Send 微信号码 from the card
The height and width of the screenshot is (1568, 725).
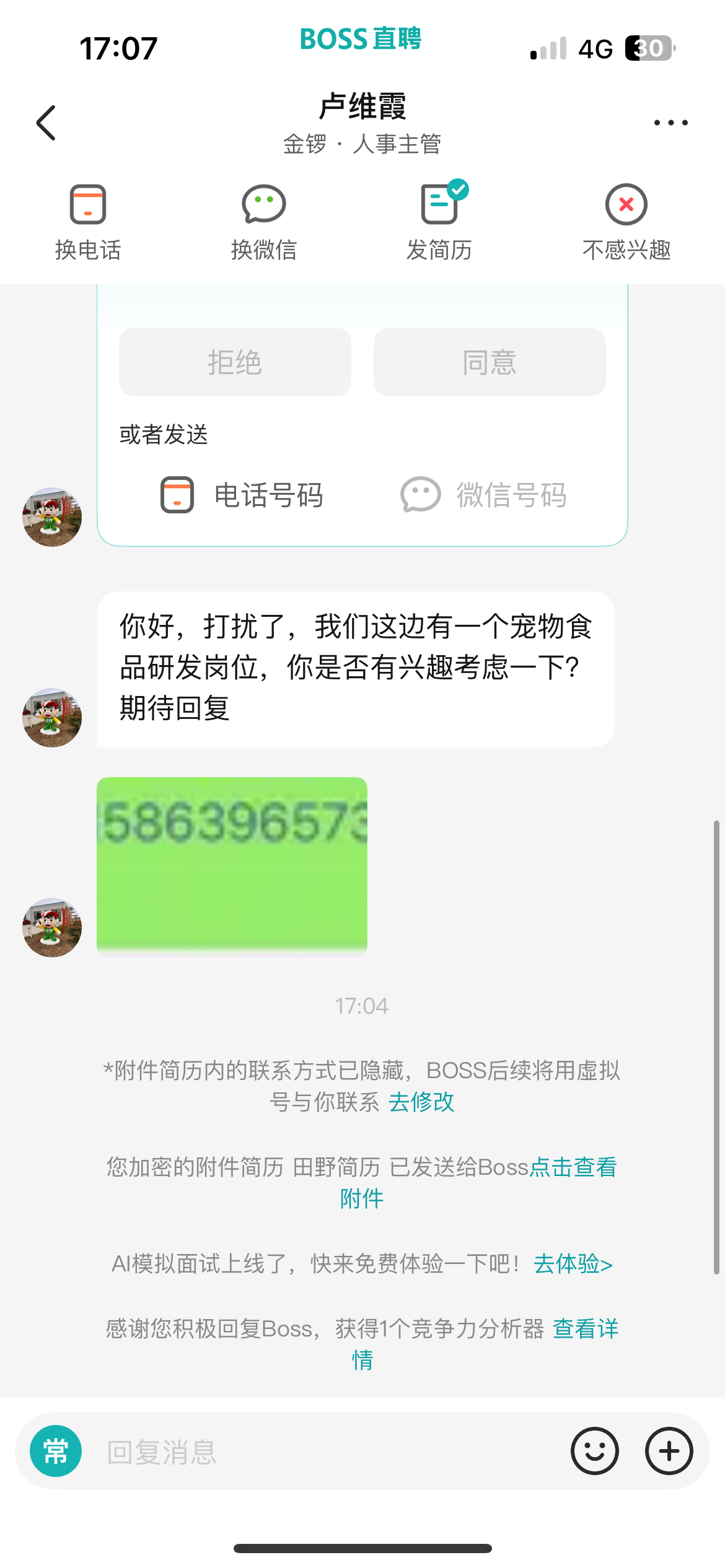483,495
